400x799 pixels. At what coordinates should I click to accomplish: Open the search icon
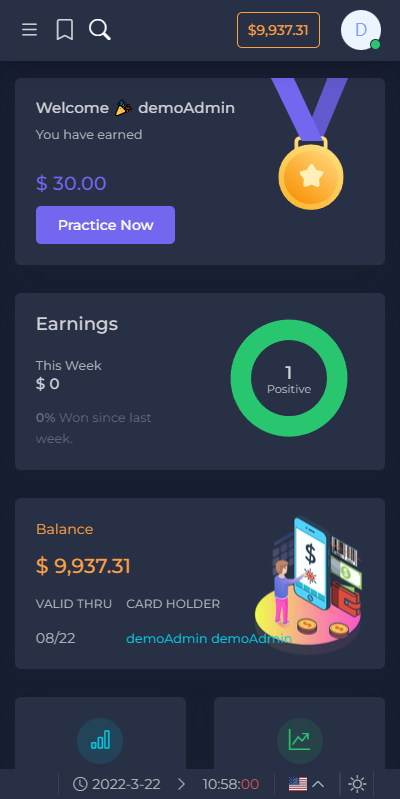pyautogui.click(x=100, y=30)
